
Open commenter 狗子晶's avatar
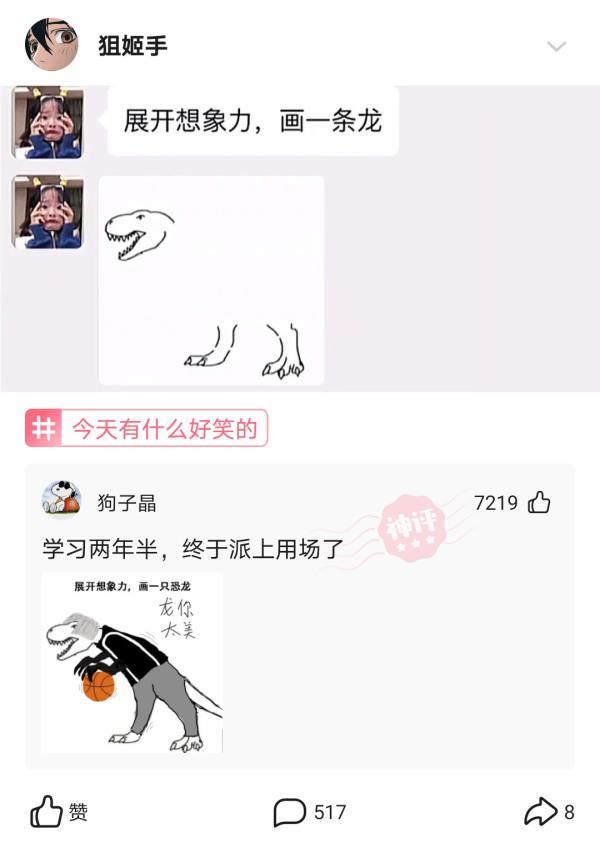62,499
